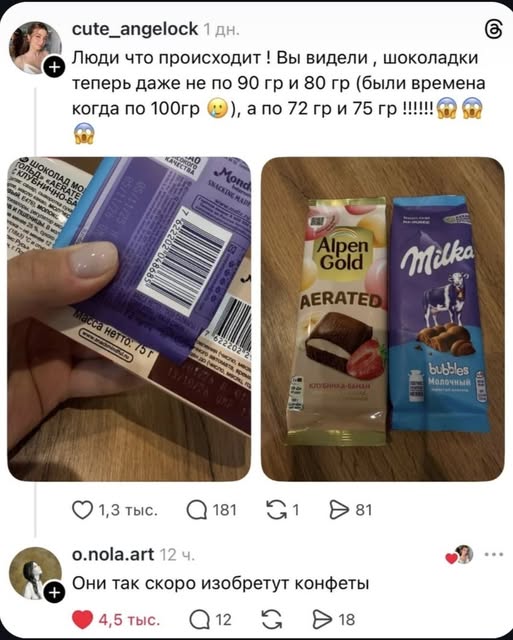Like cute_angelock's chocolate post
The height and width of the screenshot is (640, 513).
[82, 510]
